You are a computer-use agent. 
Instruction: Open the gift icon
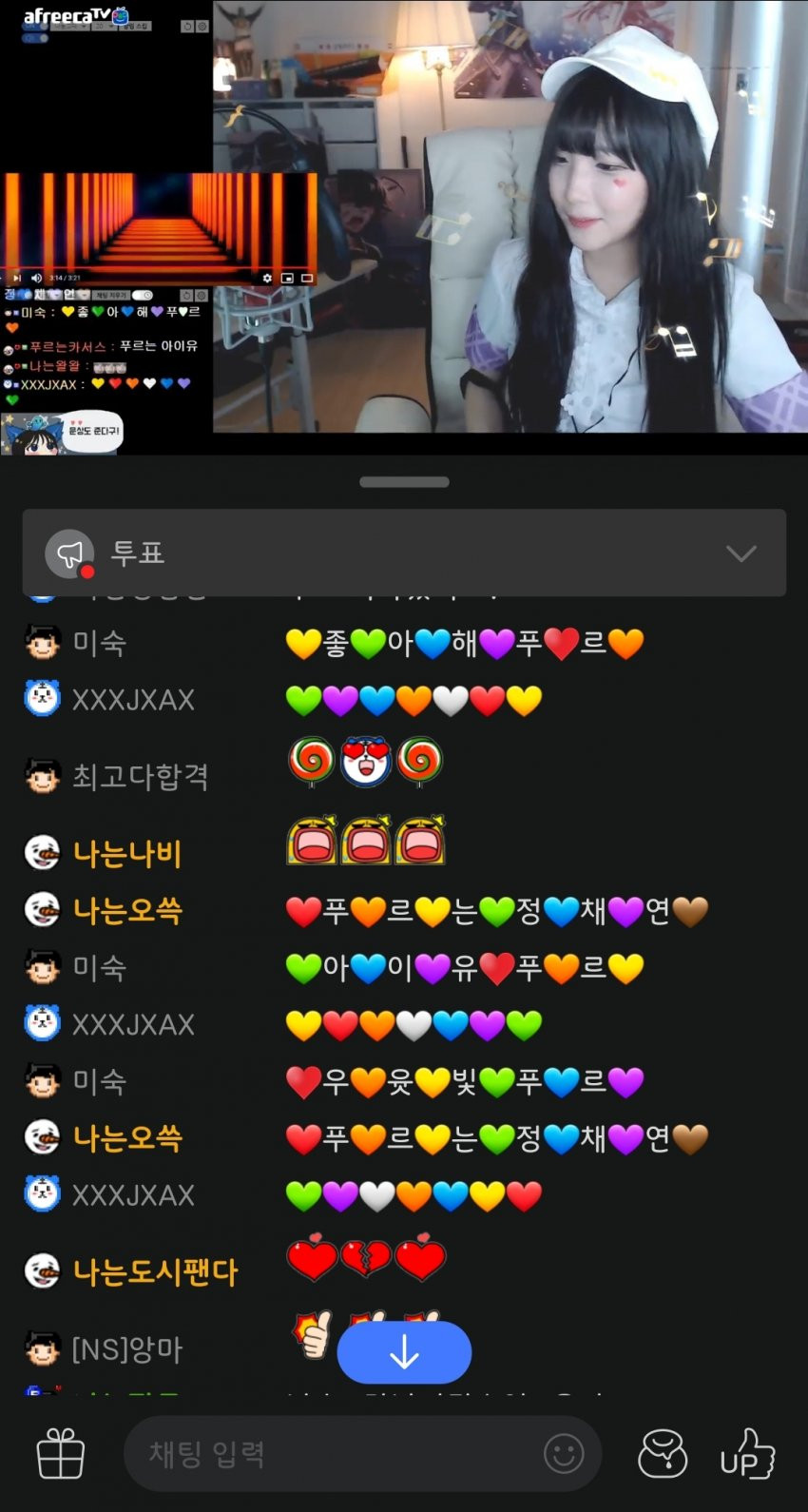pos(61,1454)
